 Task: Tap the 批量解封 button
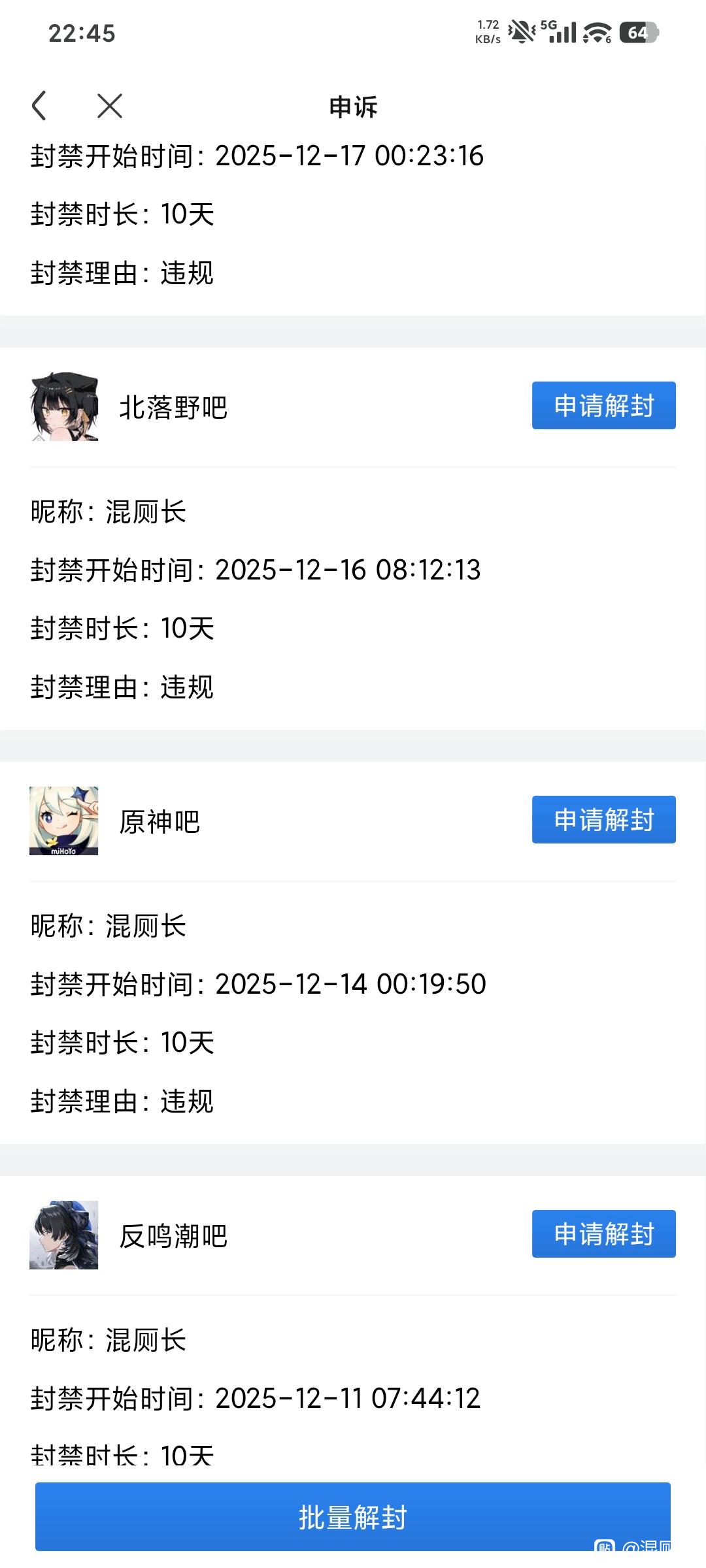click(x=353, y=1516)
